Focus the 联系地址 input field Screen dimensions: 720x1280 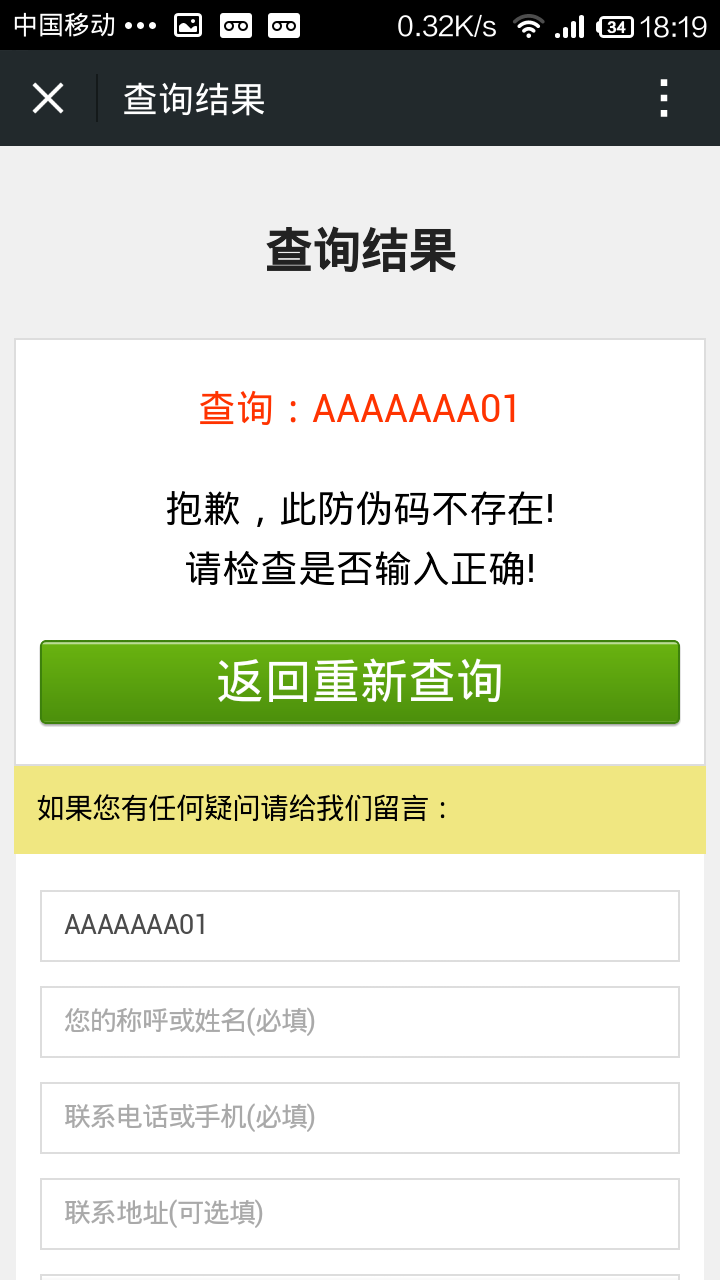[360, 1214]
